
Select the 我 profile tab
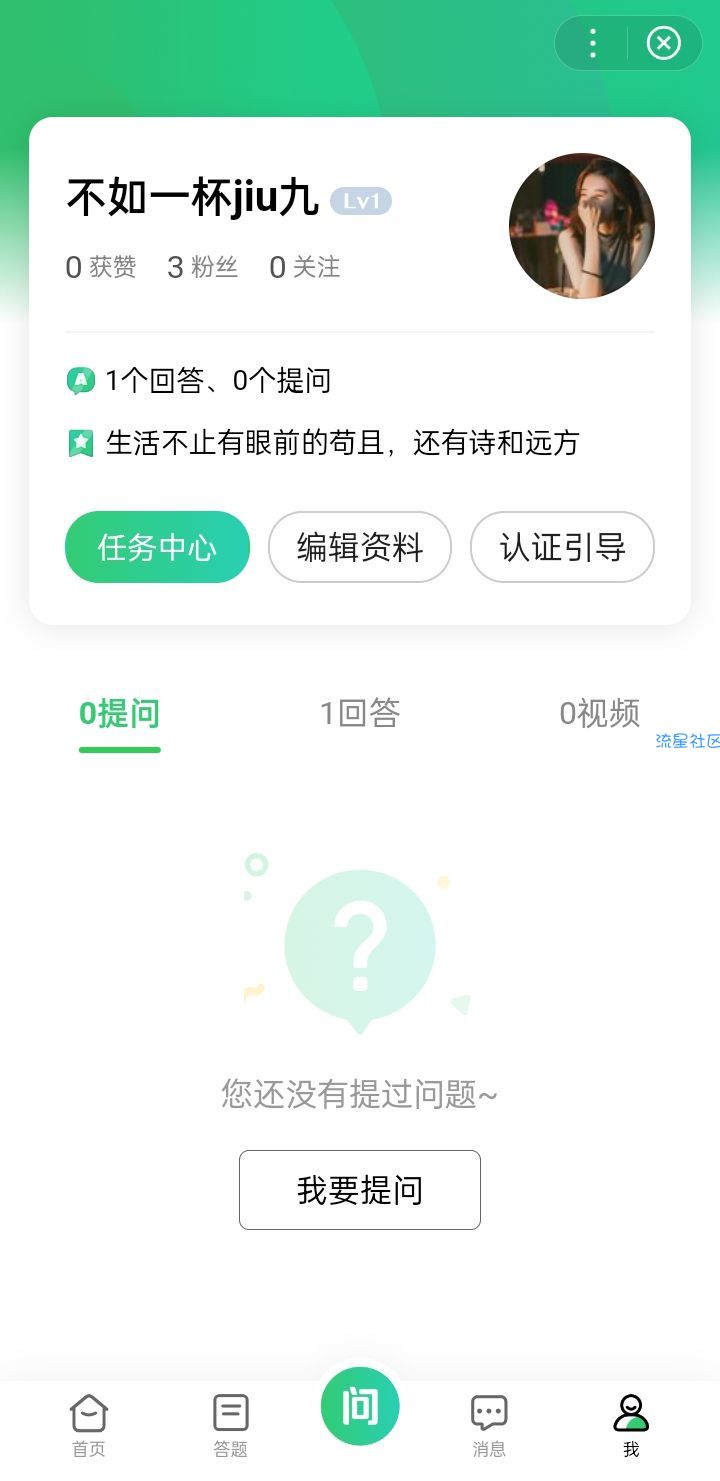click(x=631, y=1425)
